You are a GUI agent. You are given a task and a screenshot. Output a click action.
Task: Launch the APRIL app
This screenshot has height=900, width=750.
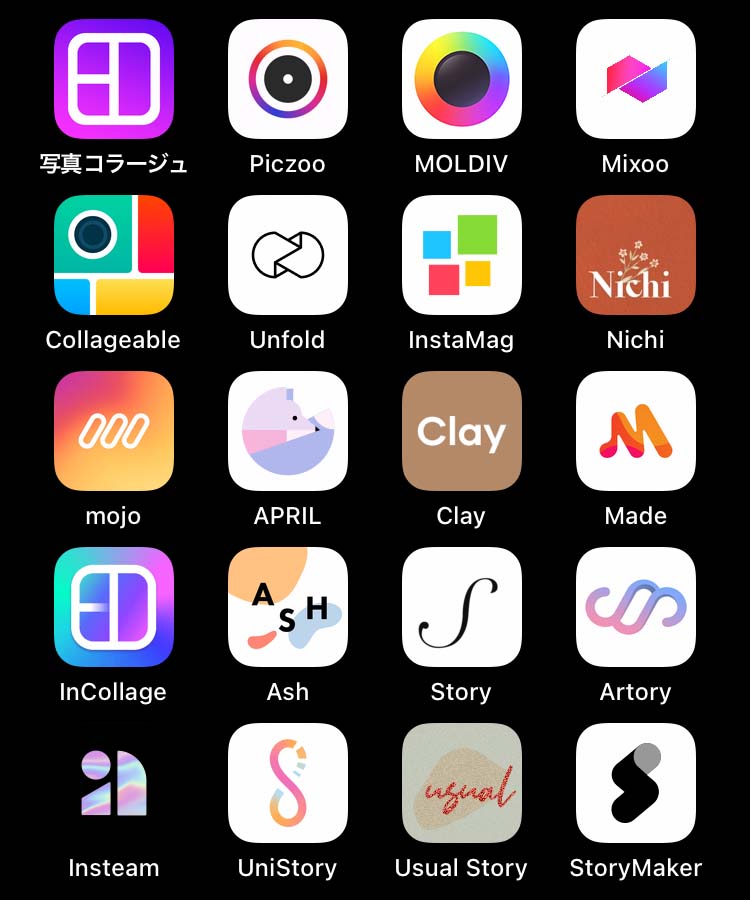288,431
